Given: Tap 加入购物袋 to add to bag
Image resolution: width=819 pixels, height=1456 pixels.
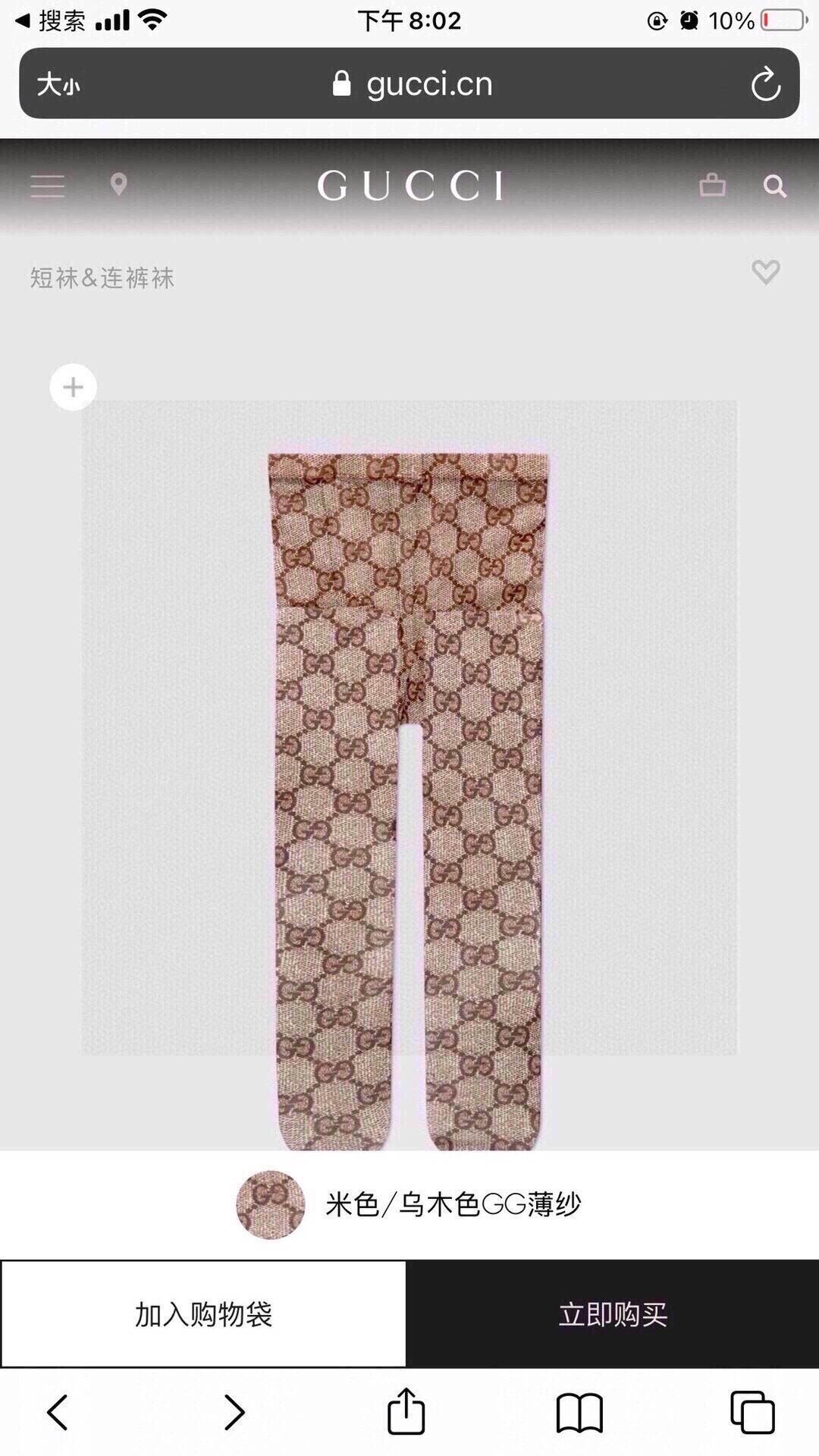Looking at the screenshot, I should pyautogui.click(x=203, y=1314).
